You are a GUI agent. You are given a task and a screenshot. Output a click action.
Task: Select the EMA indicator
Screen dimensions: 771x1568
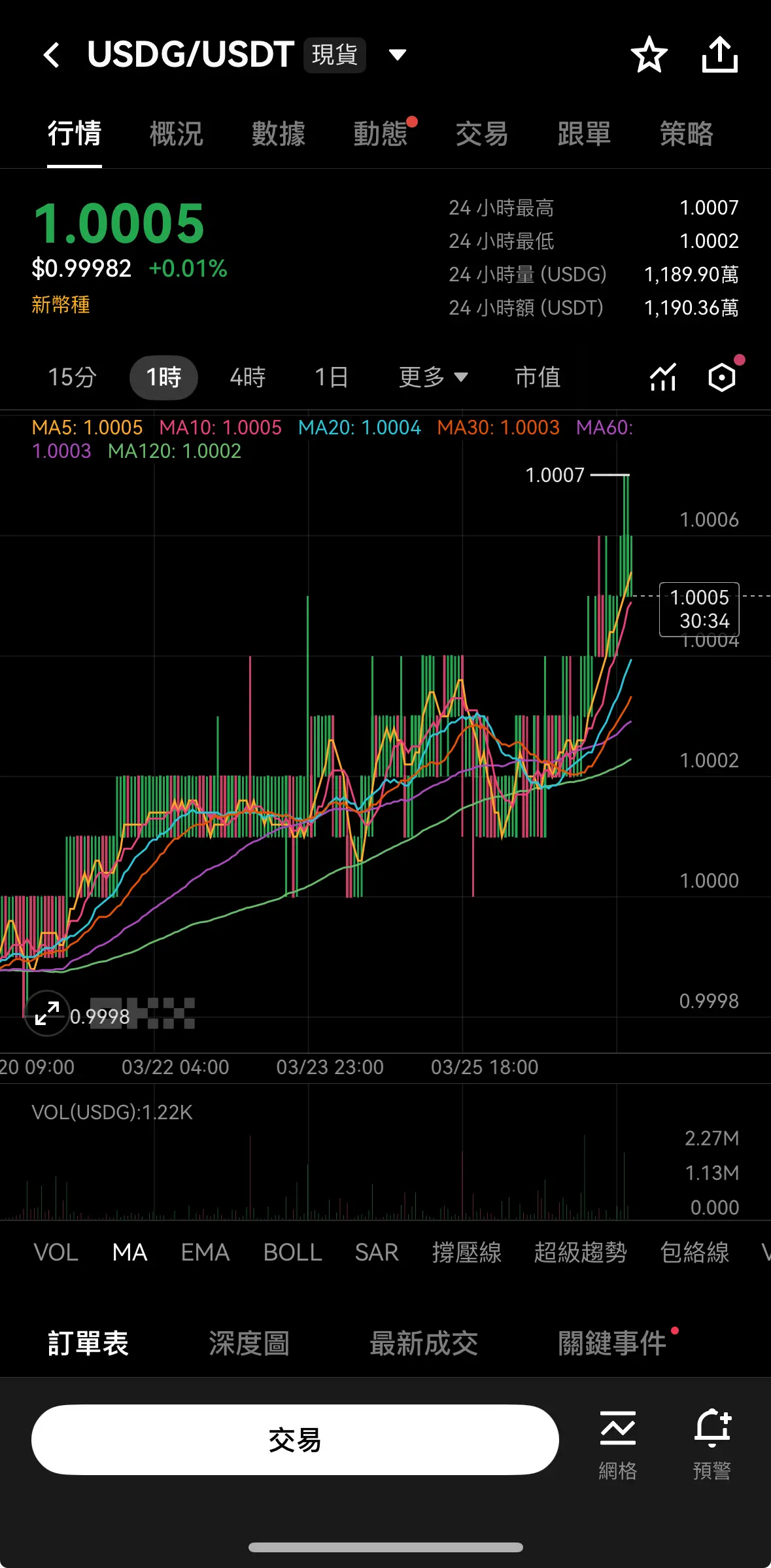tap(204, 1251)
